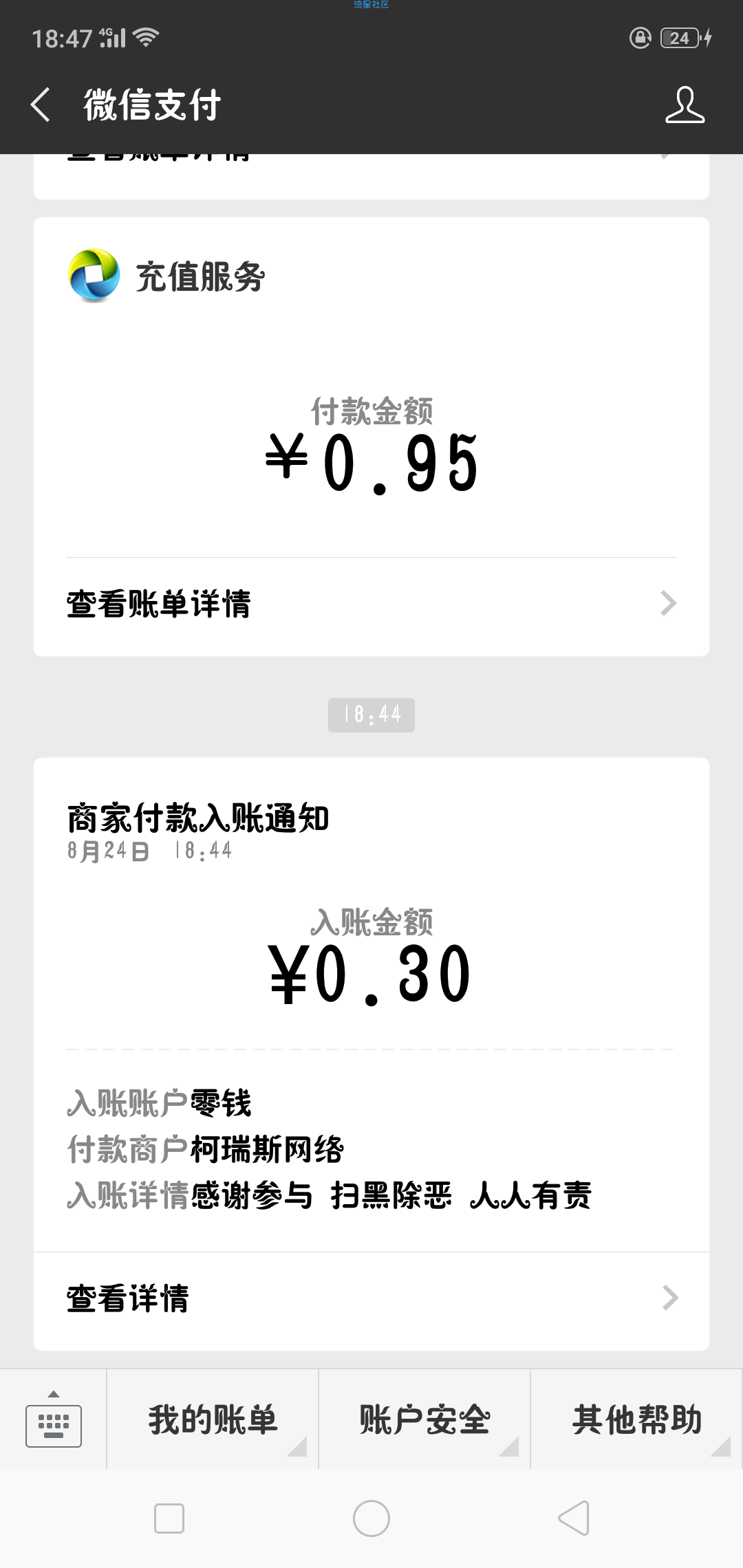The height and width of the screenshot is (1568, 743).
Task: Tap the system home button
Action: coord(371,1518)
